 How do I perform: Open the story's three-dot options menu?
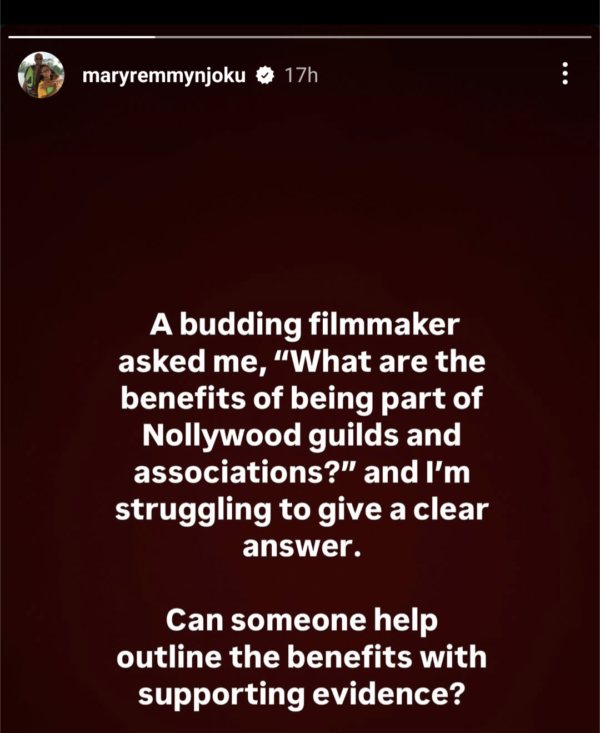coord(565,74)
